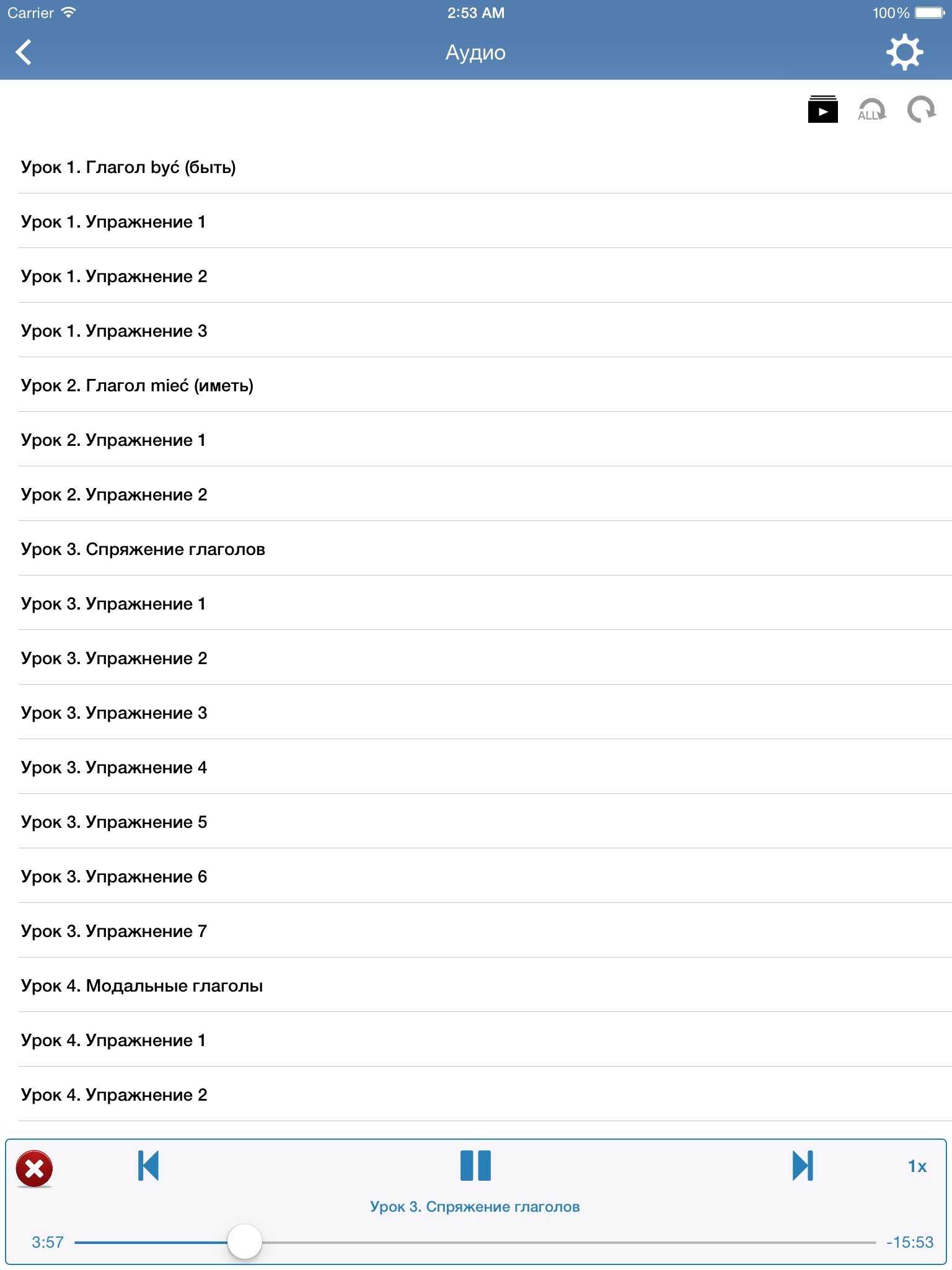This screenshot has width=952, height=1270.
Task: Open Урок 1. Глагол być (быть)
Action: coord(128,167)
